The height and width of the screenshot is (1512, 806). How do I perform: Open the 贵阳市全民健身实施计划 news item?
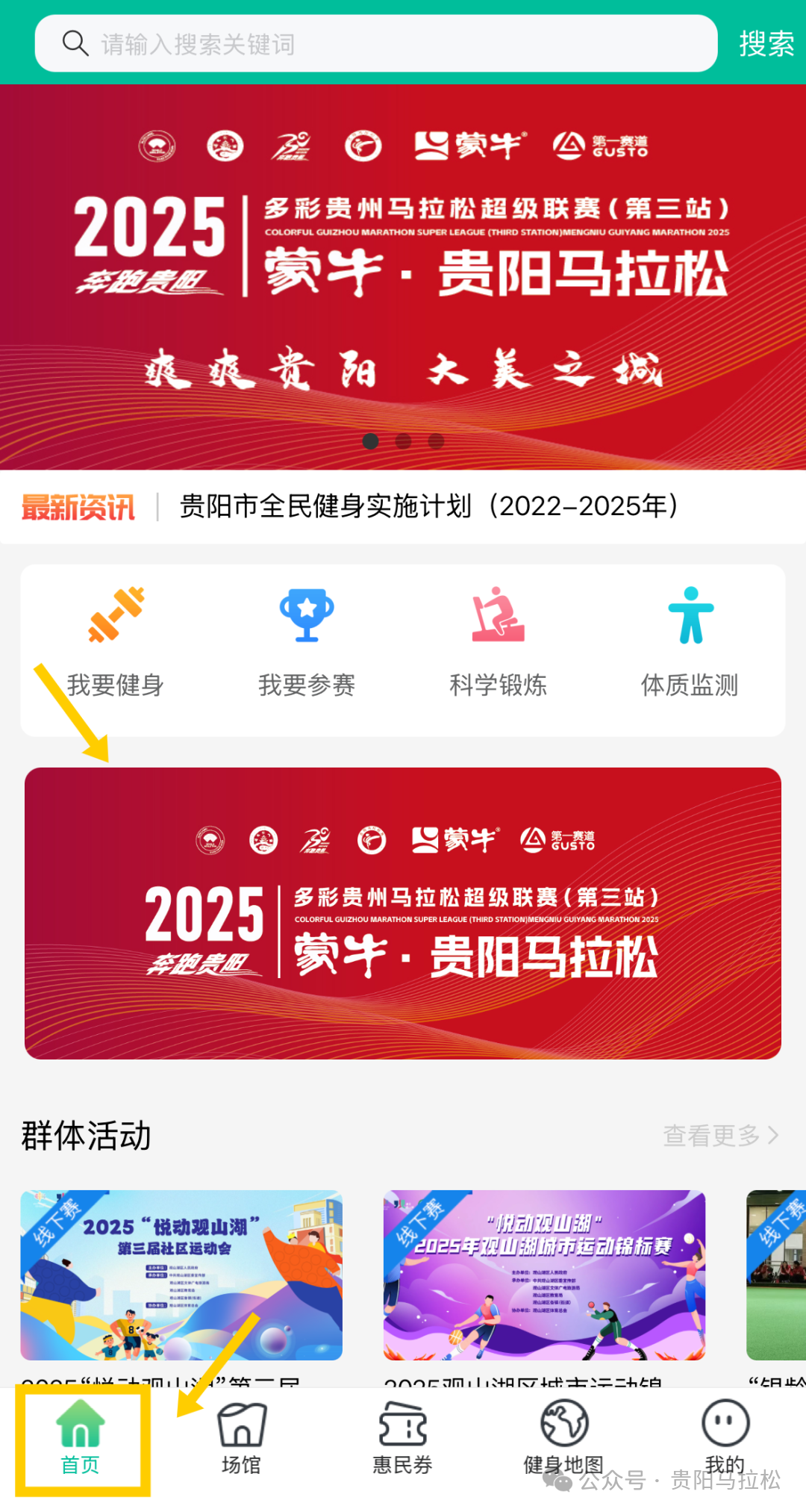click(x=428, y=506)
